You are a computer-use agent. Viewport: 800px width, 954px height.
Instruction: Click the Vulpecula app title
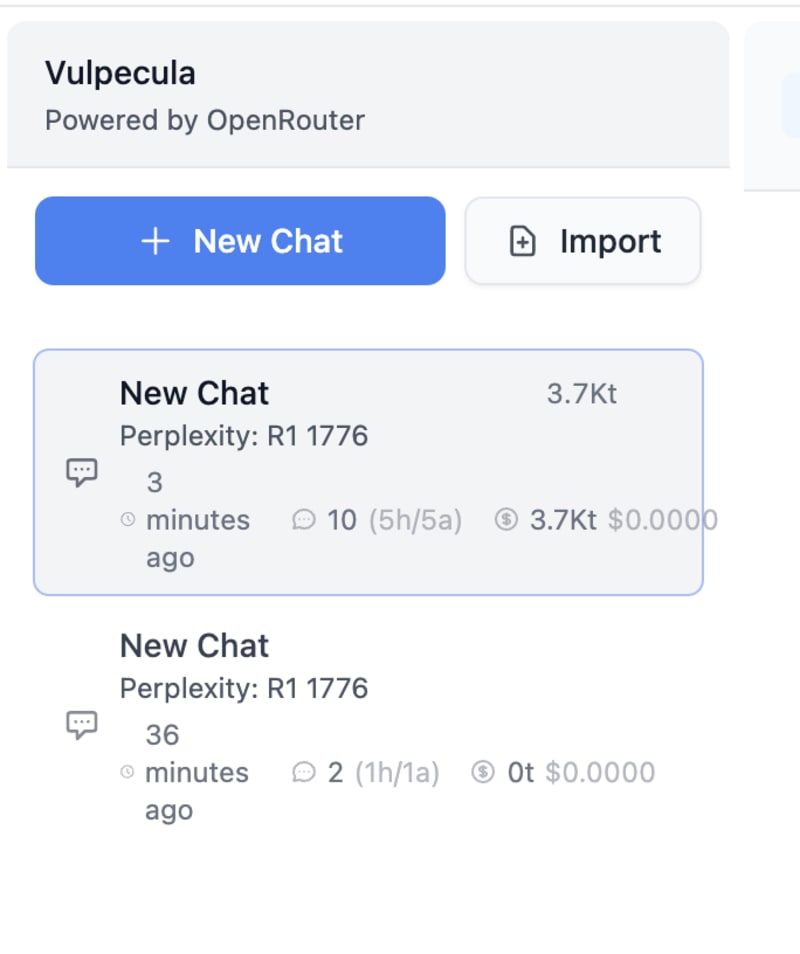coord(120,73)
